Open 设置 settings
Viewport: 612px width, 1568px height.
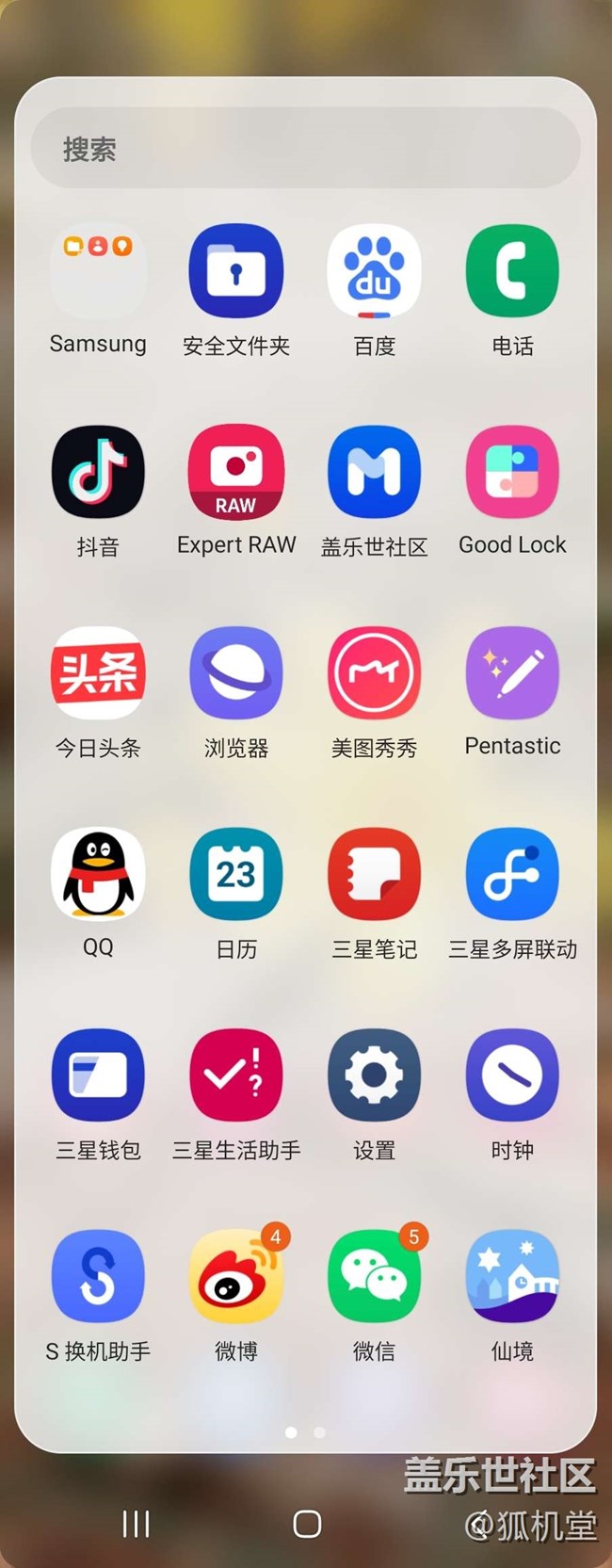[374, 1075]
